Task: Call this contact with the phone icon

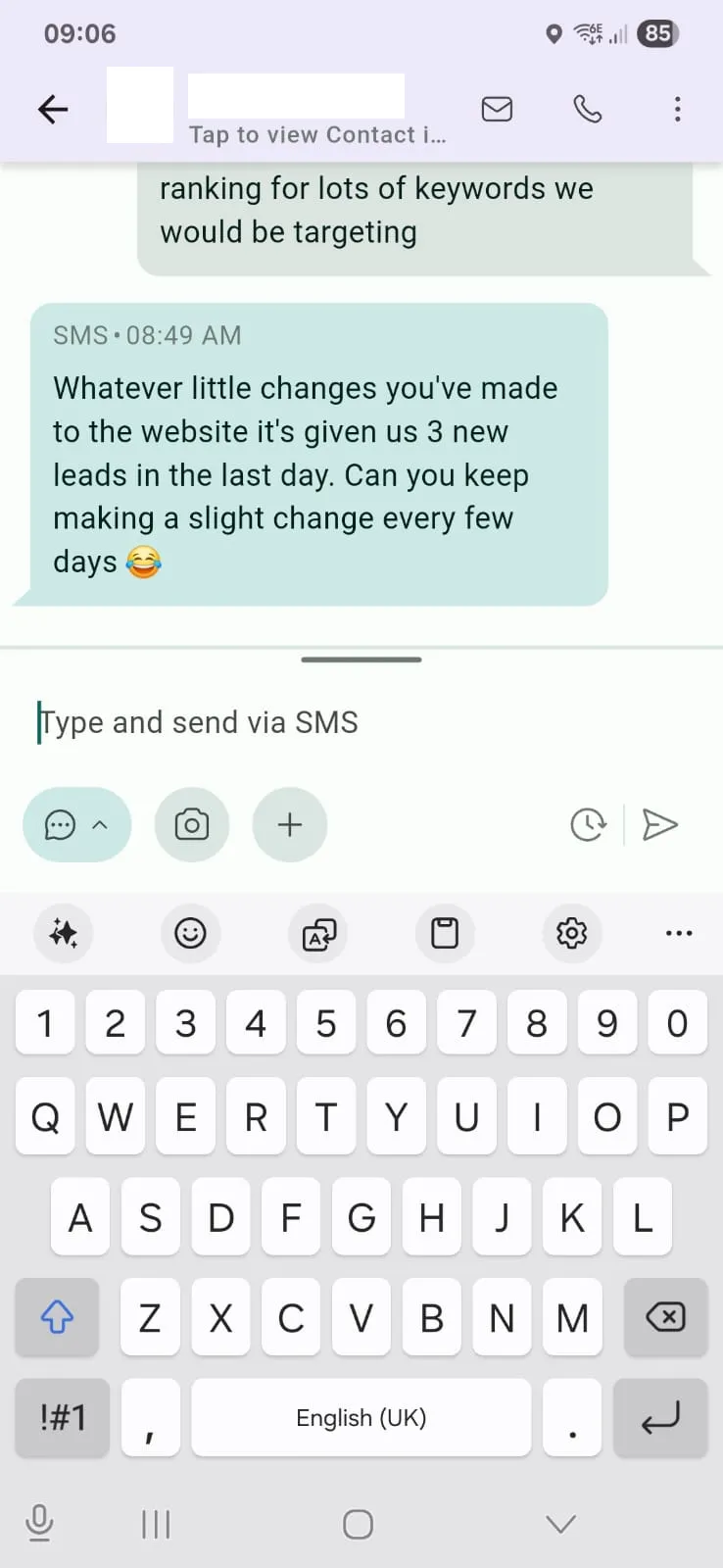Action: [587, 109]
